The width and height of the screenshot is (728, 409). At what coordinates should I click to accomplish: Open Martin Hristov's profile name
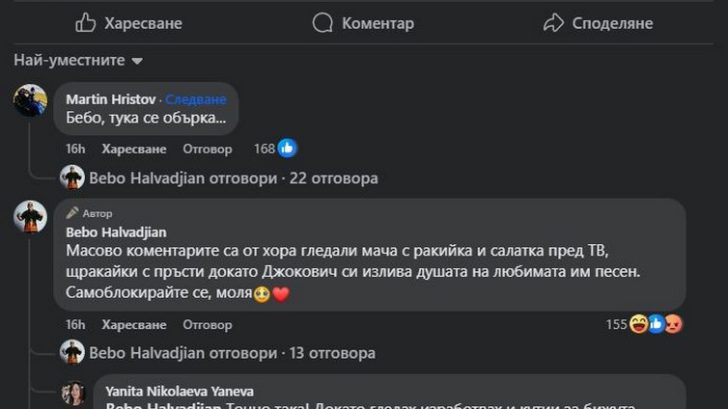(110, 99)
